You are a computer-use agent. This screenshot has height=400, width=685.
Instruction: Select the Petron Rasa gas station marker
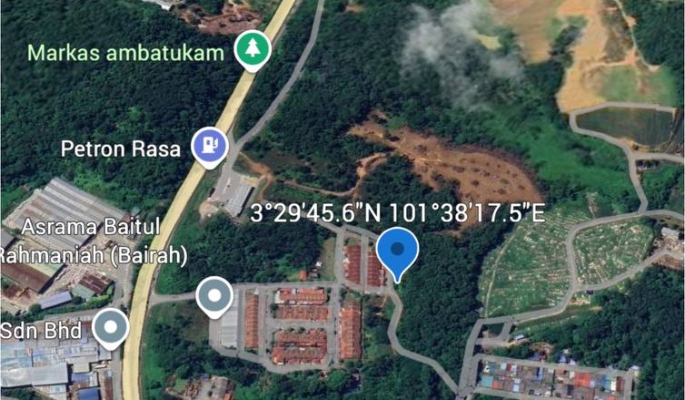coord(210,147)
